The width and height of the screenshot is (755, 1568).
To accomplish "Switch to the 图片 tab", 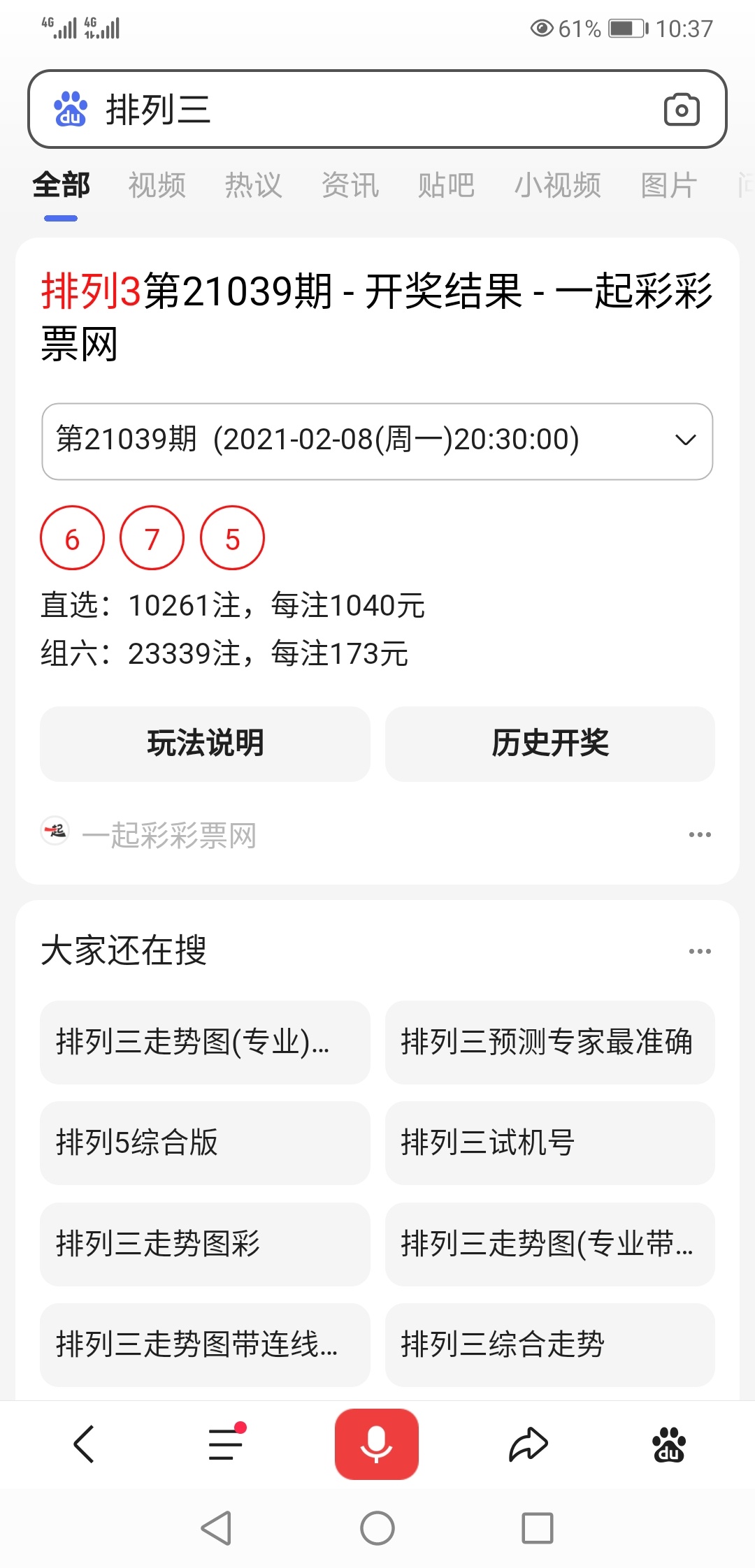I will pyautogui.click(x=669, y=186).
